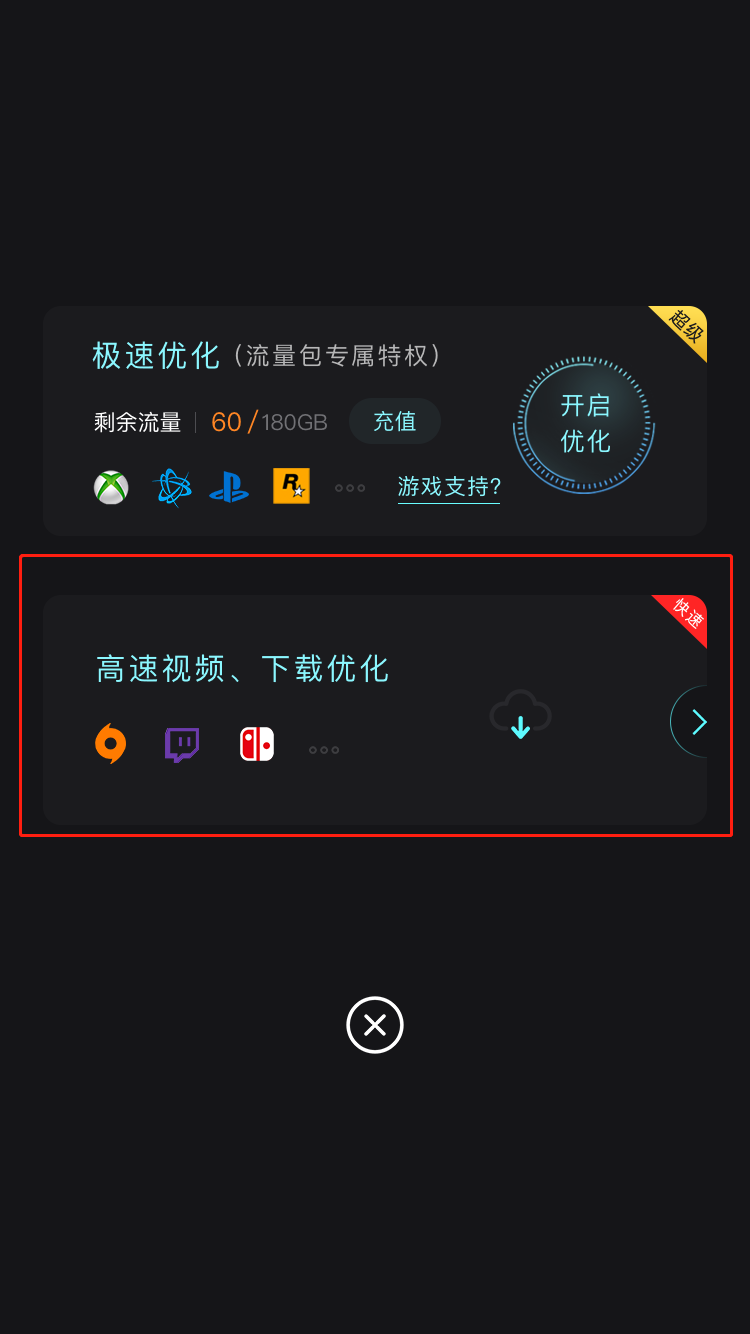Click the Battle.net icon
Image resolution: width=750 pixels, height=1334 pixels.
click(170, 487)
